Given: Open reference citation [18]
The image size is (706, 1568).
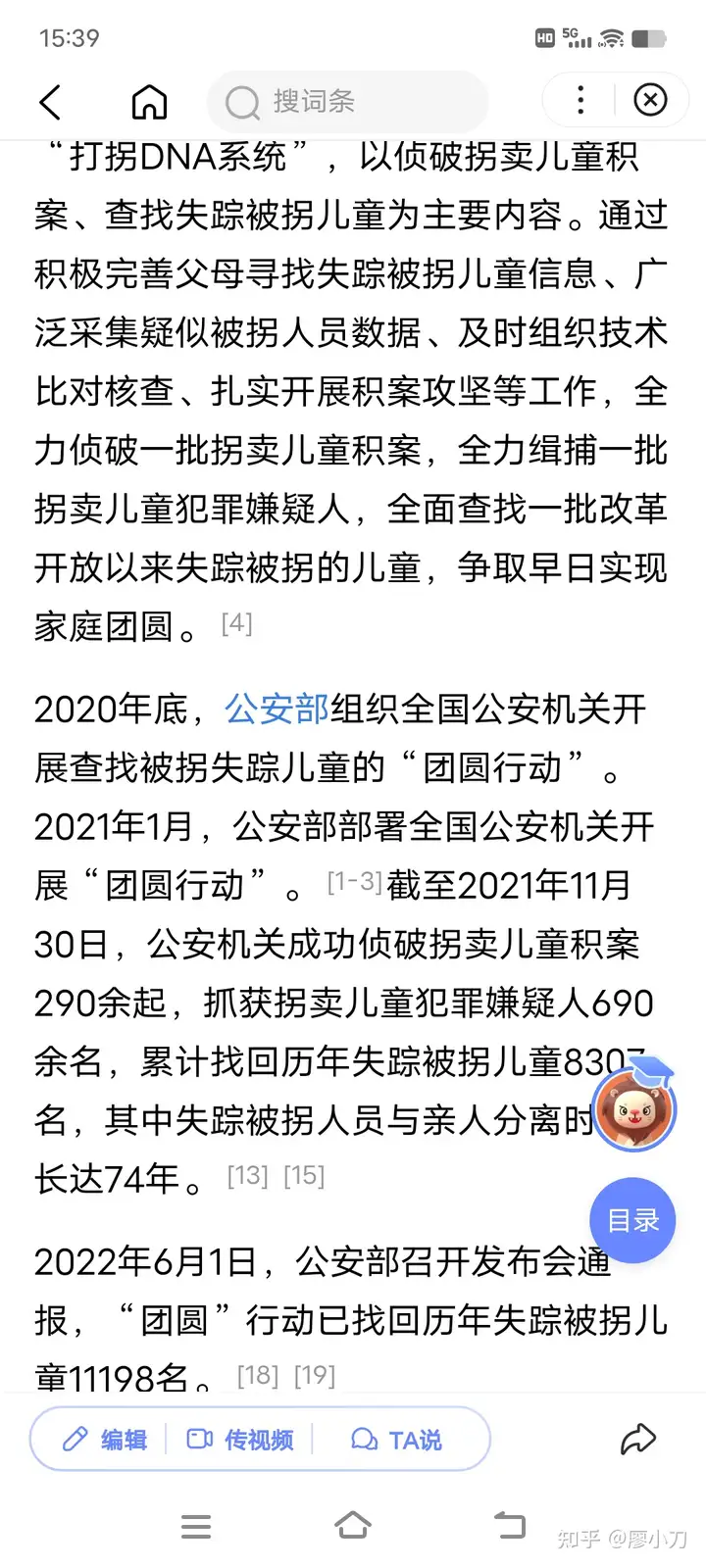Looking at the screenshot, I should pyautogui.click(x=258, y=1376).
